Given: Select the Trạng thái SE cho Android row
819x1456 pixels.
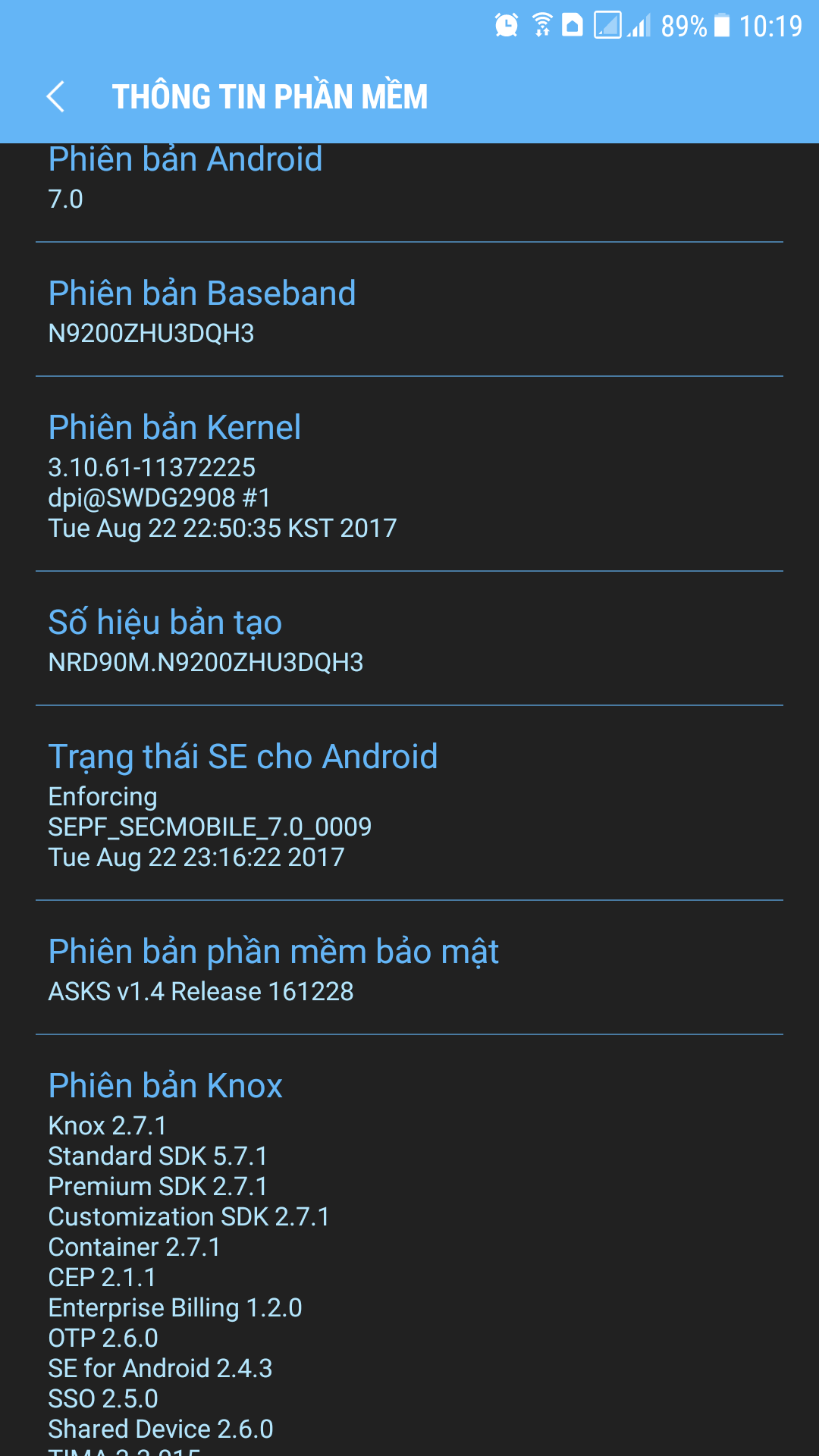Looking at the screenshot, I should (x=409, y=804).
